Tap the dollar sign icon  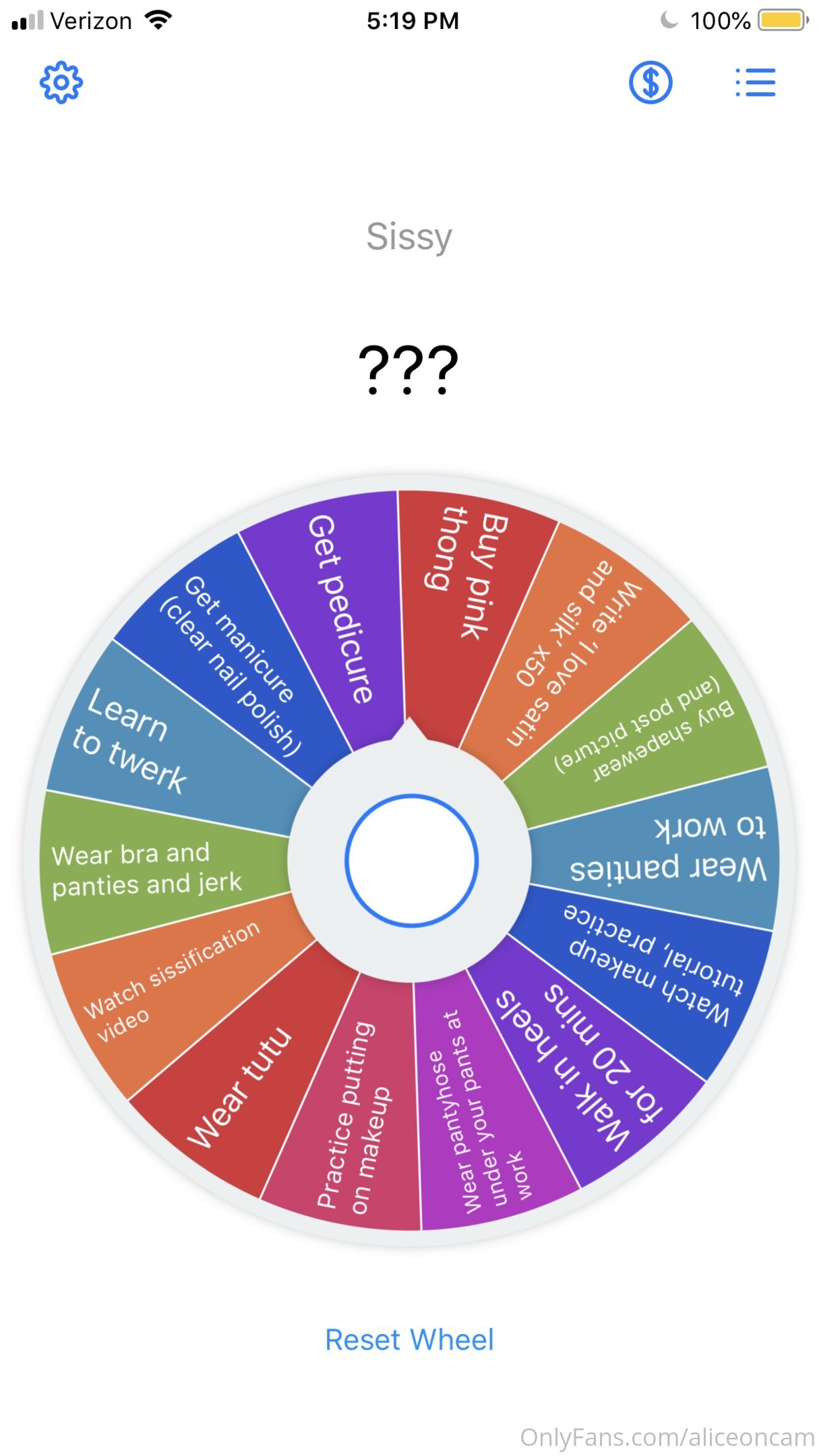tap(650, 82)
